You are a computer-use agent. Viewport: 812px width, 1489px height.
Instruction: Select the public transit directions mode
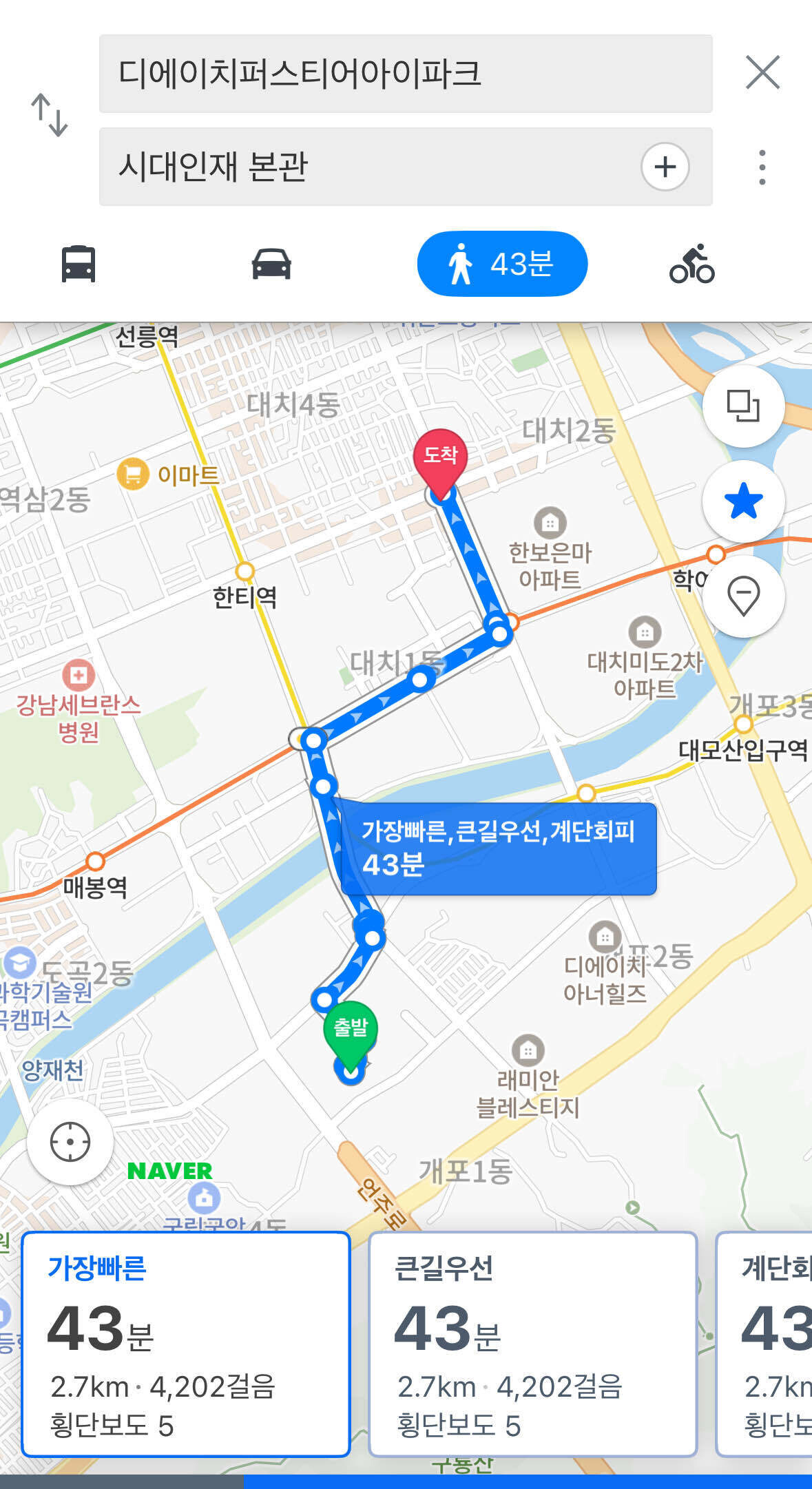point(78,264)
